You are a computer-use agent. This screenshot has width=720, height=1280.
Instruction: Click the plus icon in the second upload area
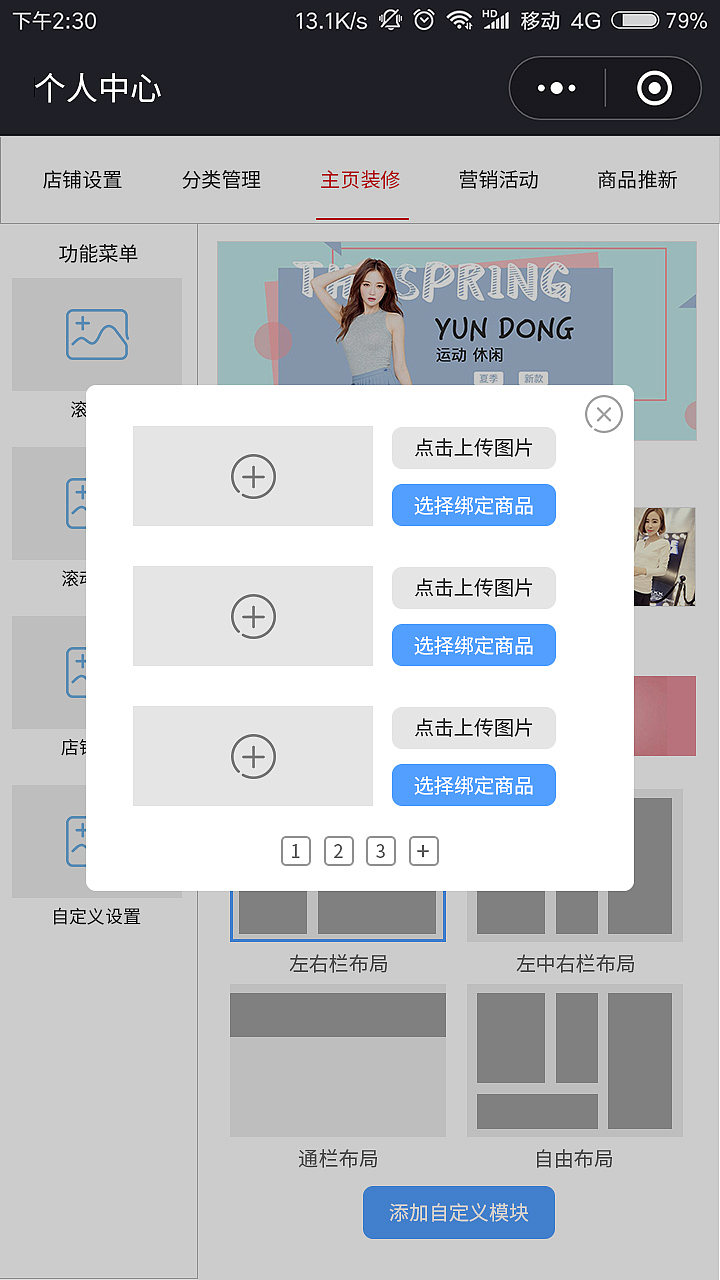click(252, 616)
